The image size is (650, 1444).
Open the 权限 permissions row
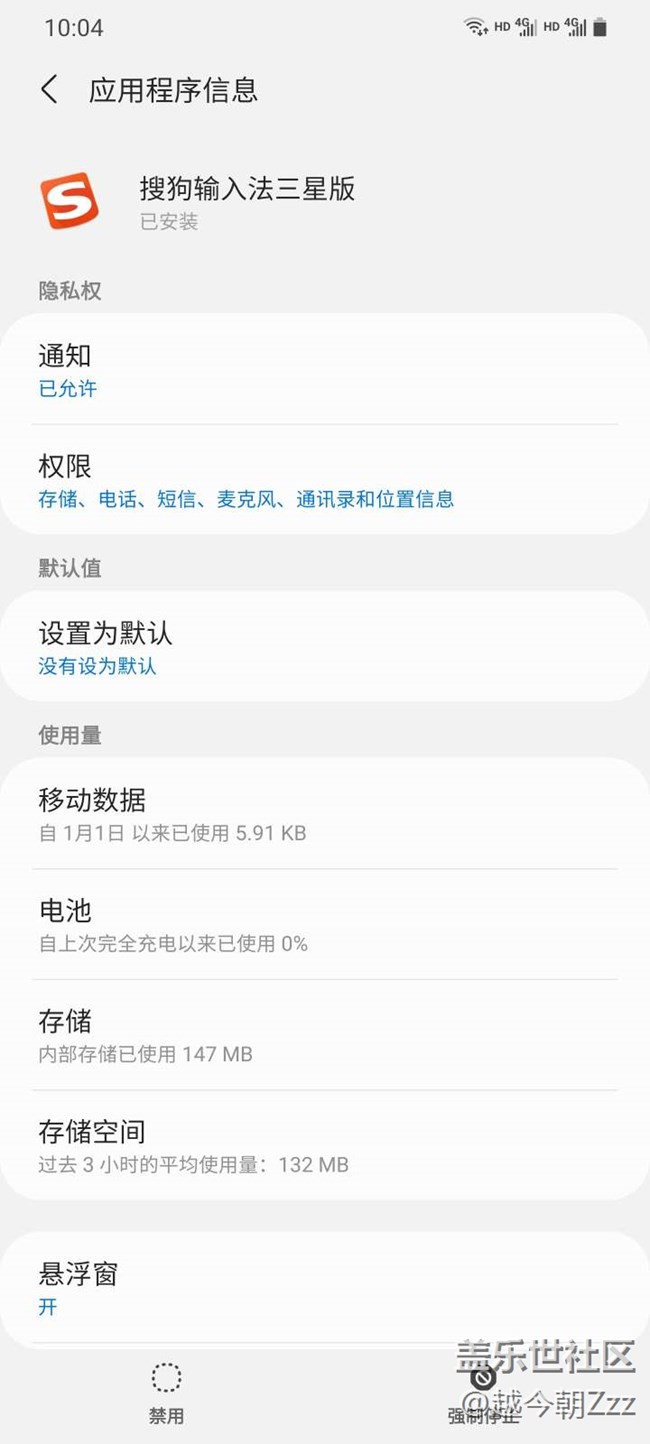click(x=325, y=480)
